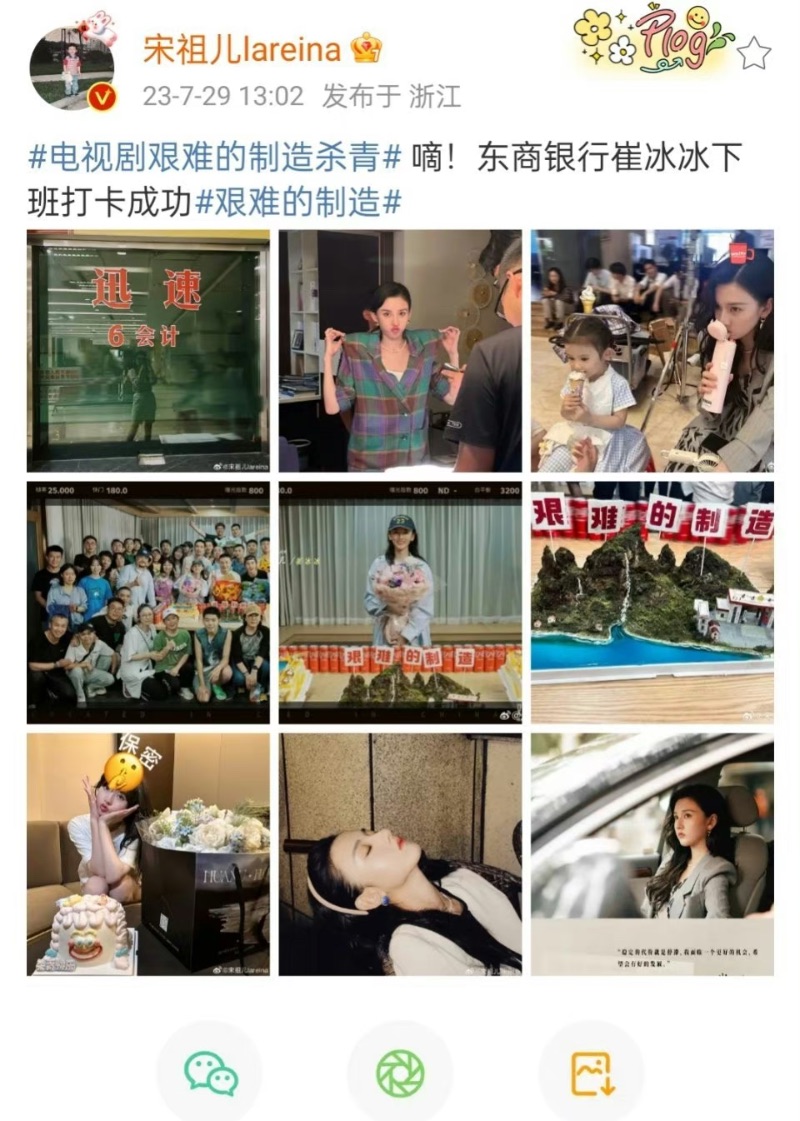This screenshot has width=800, height=1121.
Task: Open the photo with the 保密 emoji sticker
Action: [x=148, y=855]
